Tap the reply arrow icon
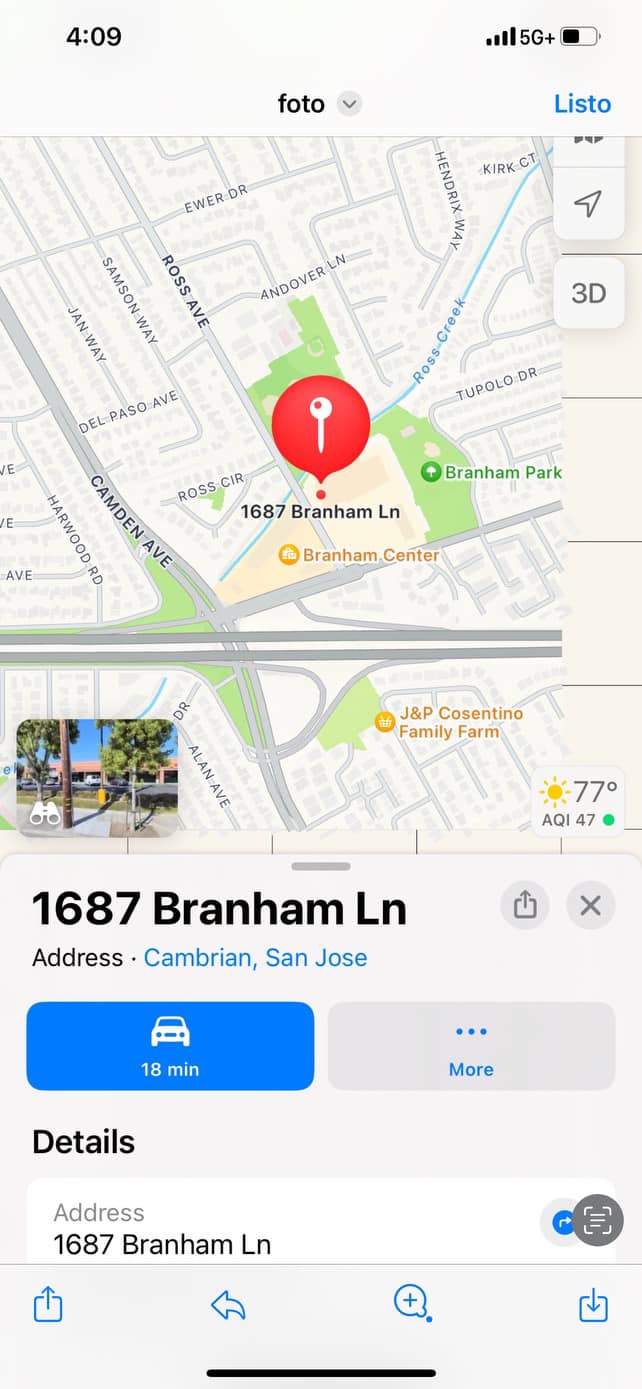Screen dimensions: 642x1389 tap(228, 1304)
